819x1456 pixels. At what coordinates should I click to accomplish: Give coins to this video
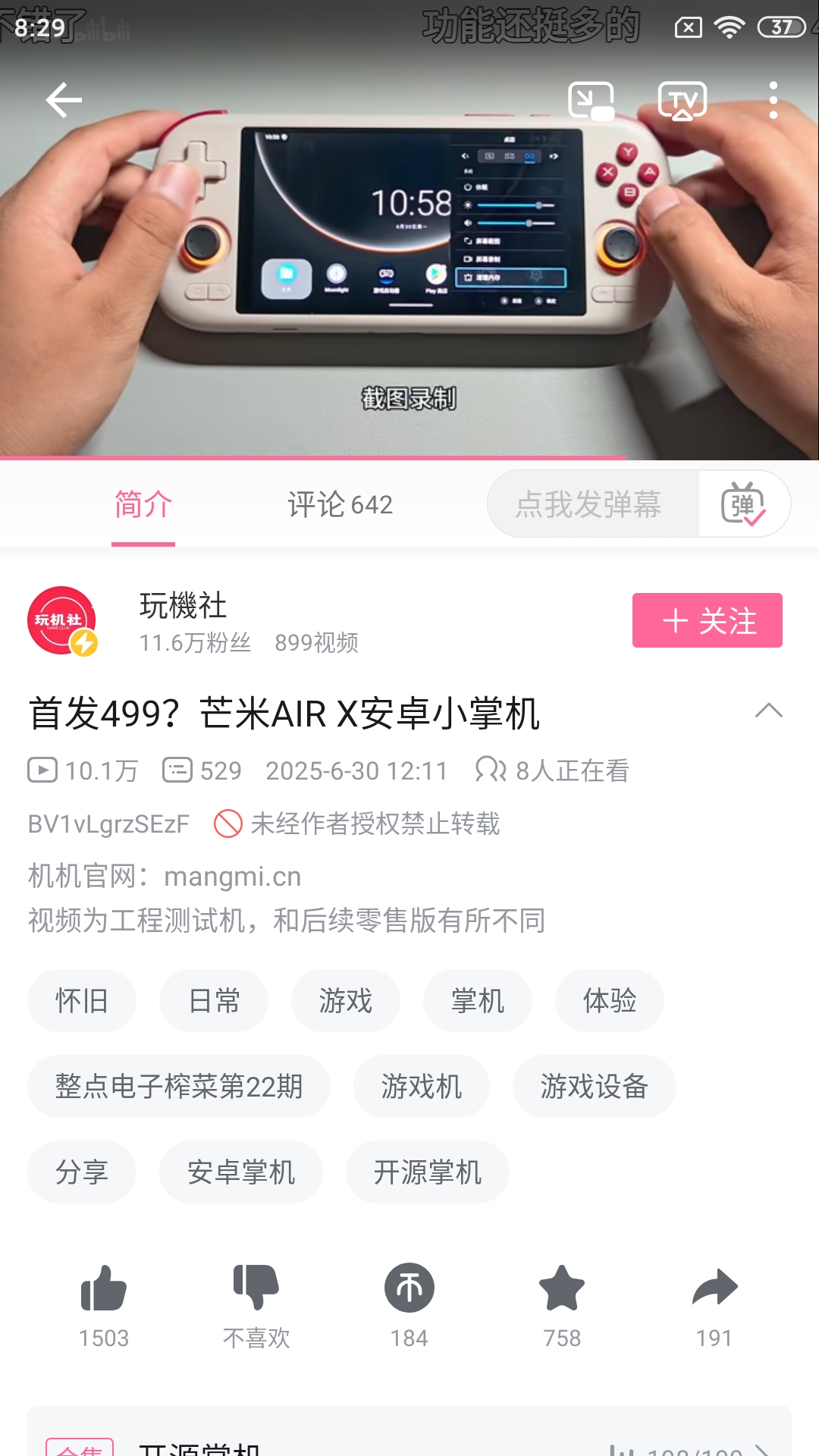click(x=409, y=1289)
